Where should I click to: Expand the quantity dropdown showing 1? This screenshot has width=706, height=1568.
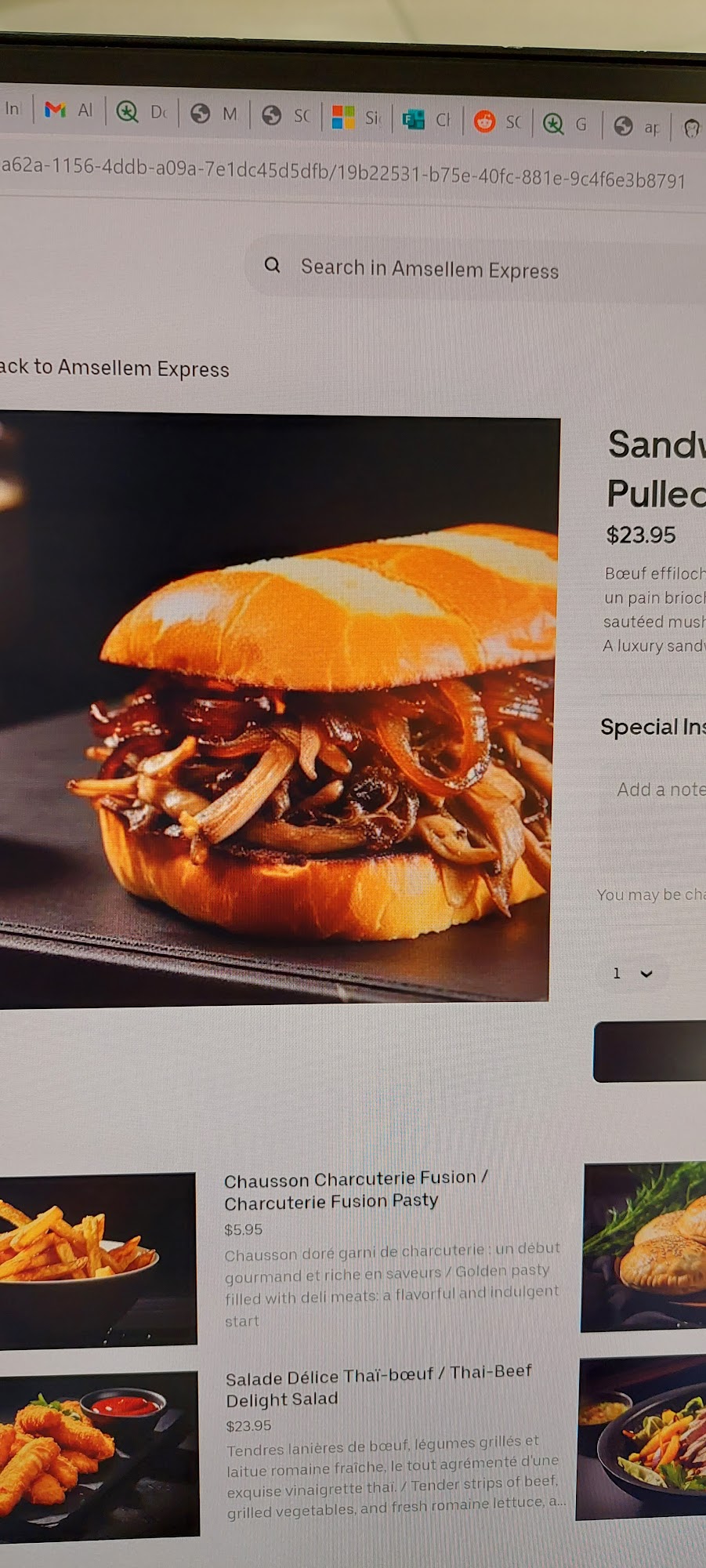[x=634, y=974]
